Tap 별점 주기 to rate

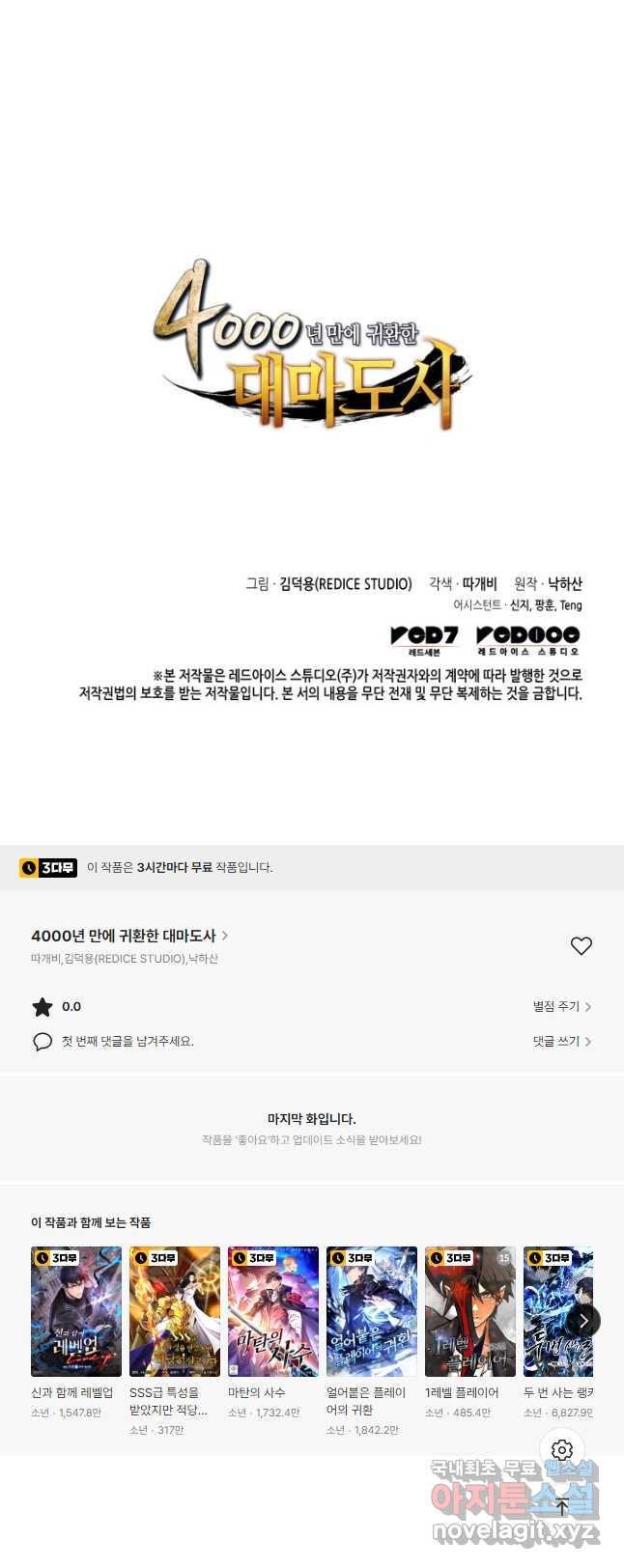pyautogui.click(x=561, y=1006)
